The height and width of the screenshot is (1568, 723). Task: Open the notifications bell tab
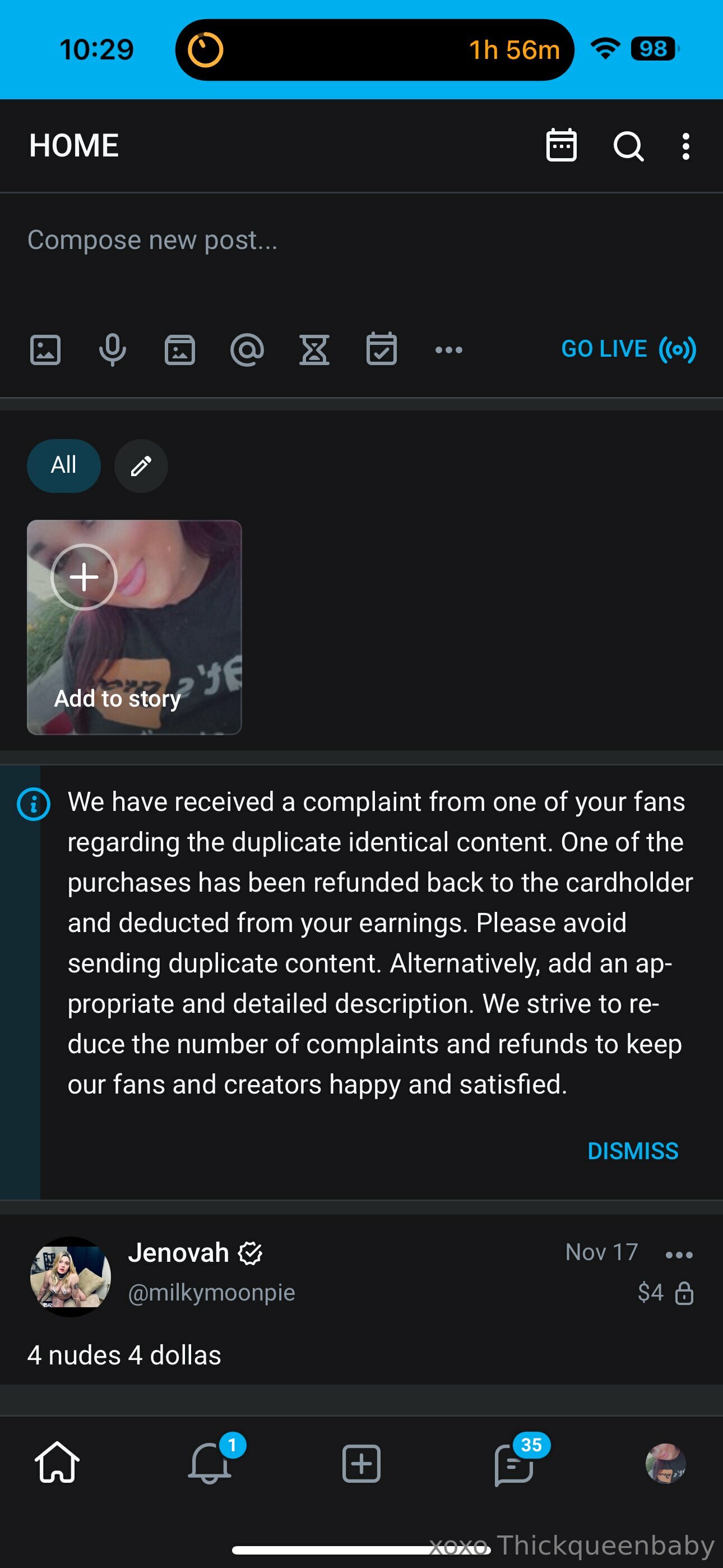[211, 1463]
